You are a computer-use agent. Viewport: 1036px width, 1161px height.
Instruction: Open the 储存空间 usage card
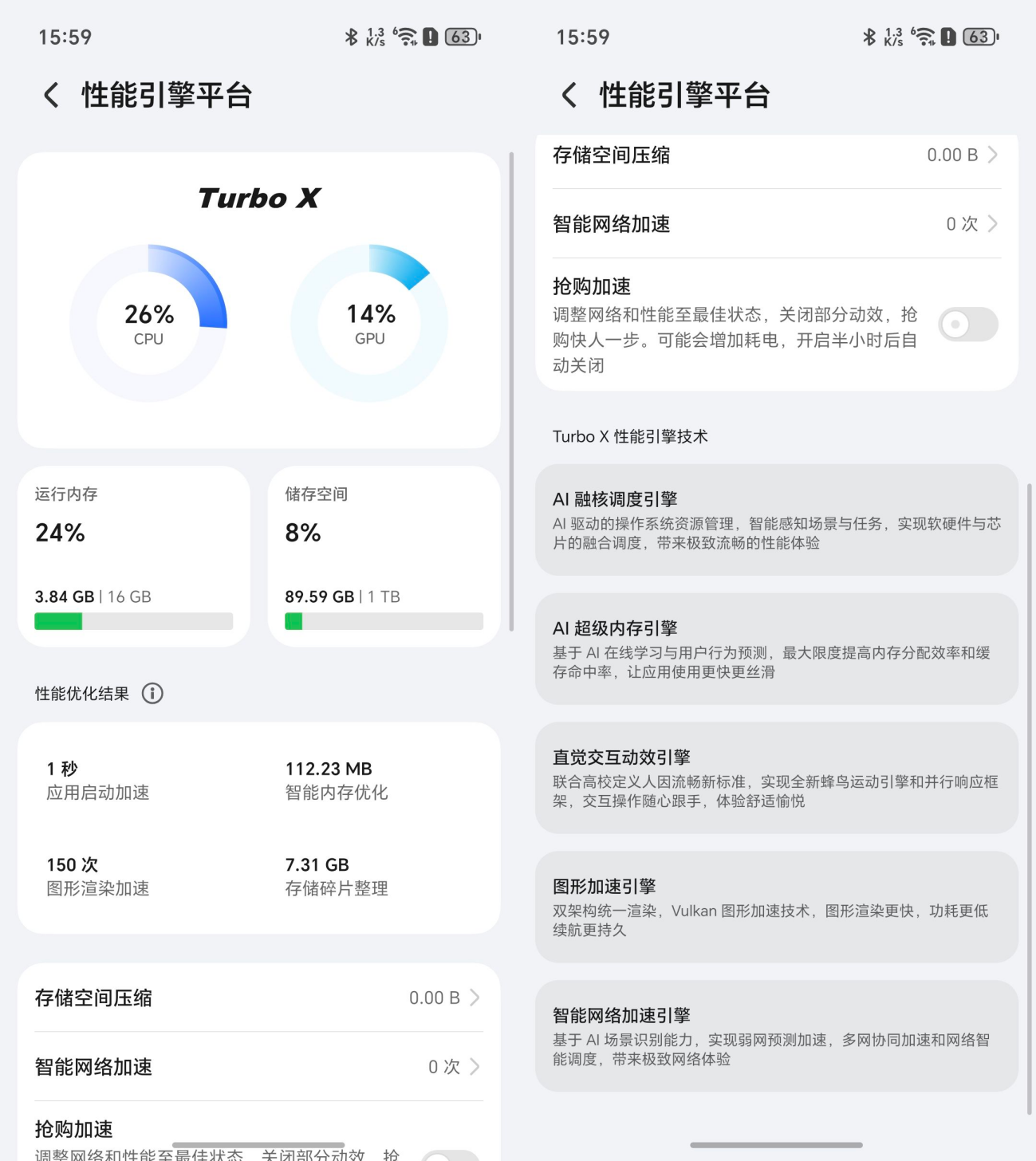(384, 557)
